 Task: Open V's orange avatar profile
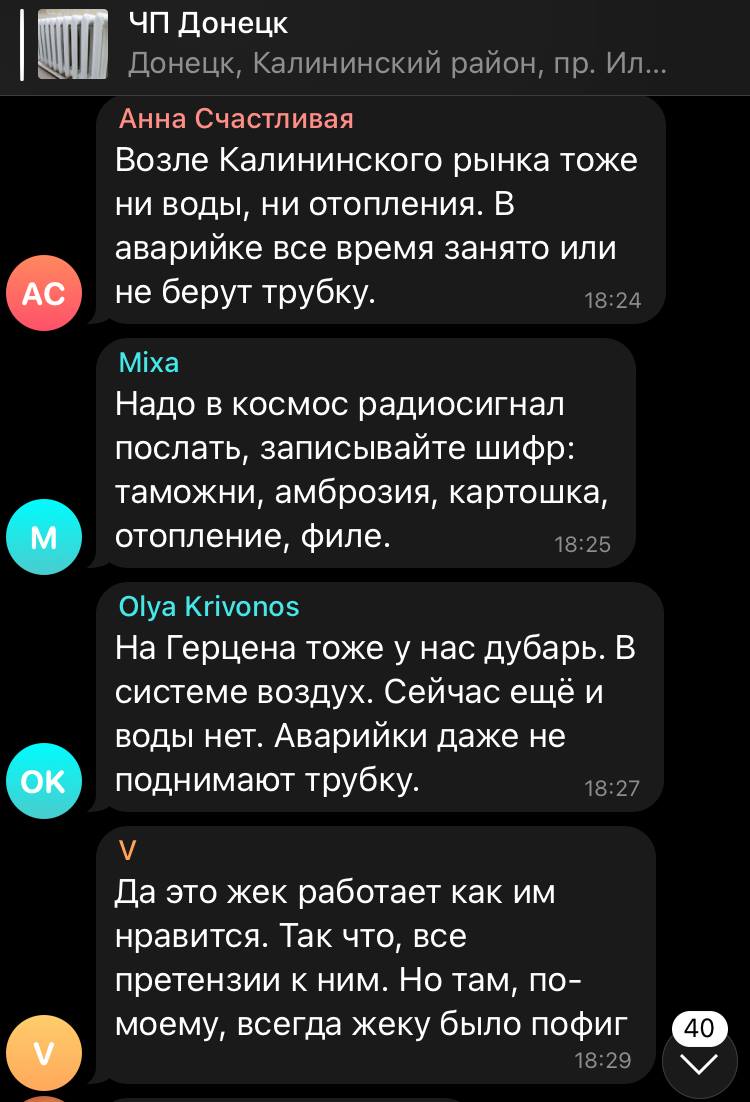click(x=43, y=1052)
